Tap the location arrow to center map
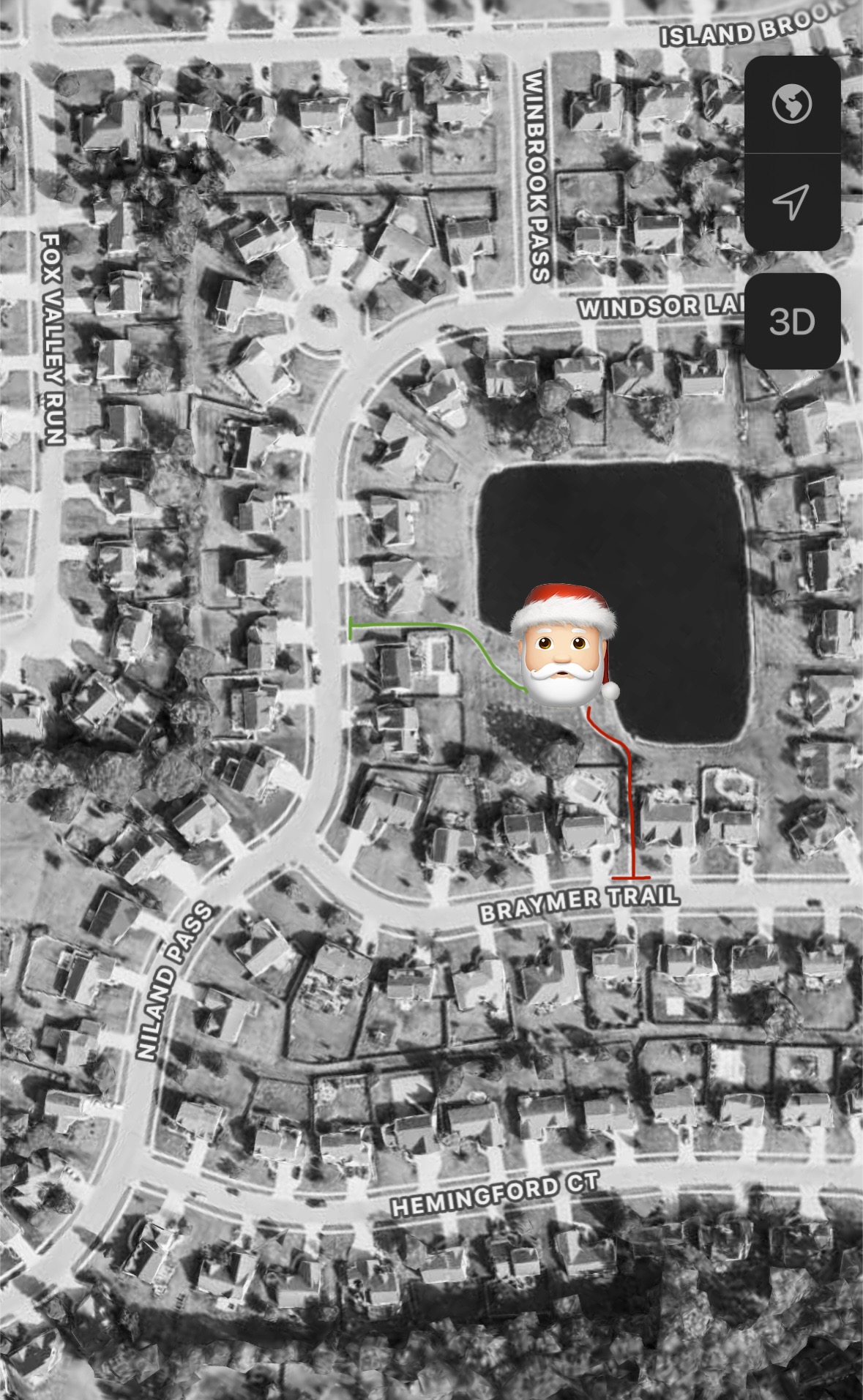Viewport: 863px width, 1400px height. pyautogui.click(x=792, y=201)
